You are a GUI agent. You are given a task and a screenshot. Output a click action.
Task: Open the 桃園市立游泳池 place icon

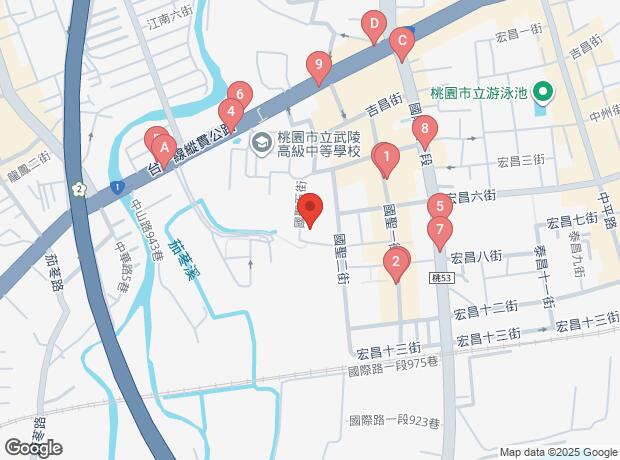[x=544, y=93]
